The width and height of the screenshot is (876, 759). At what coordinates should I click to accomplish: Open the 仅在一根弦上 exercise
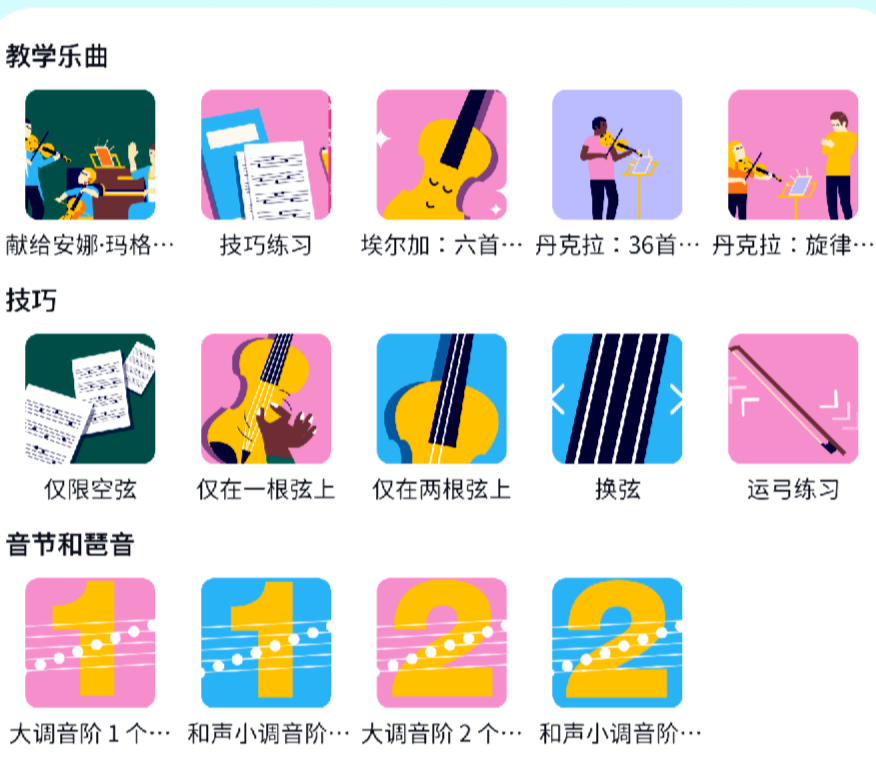(266, 399)
